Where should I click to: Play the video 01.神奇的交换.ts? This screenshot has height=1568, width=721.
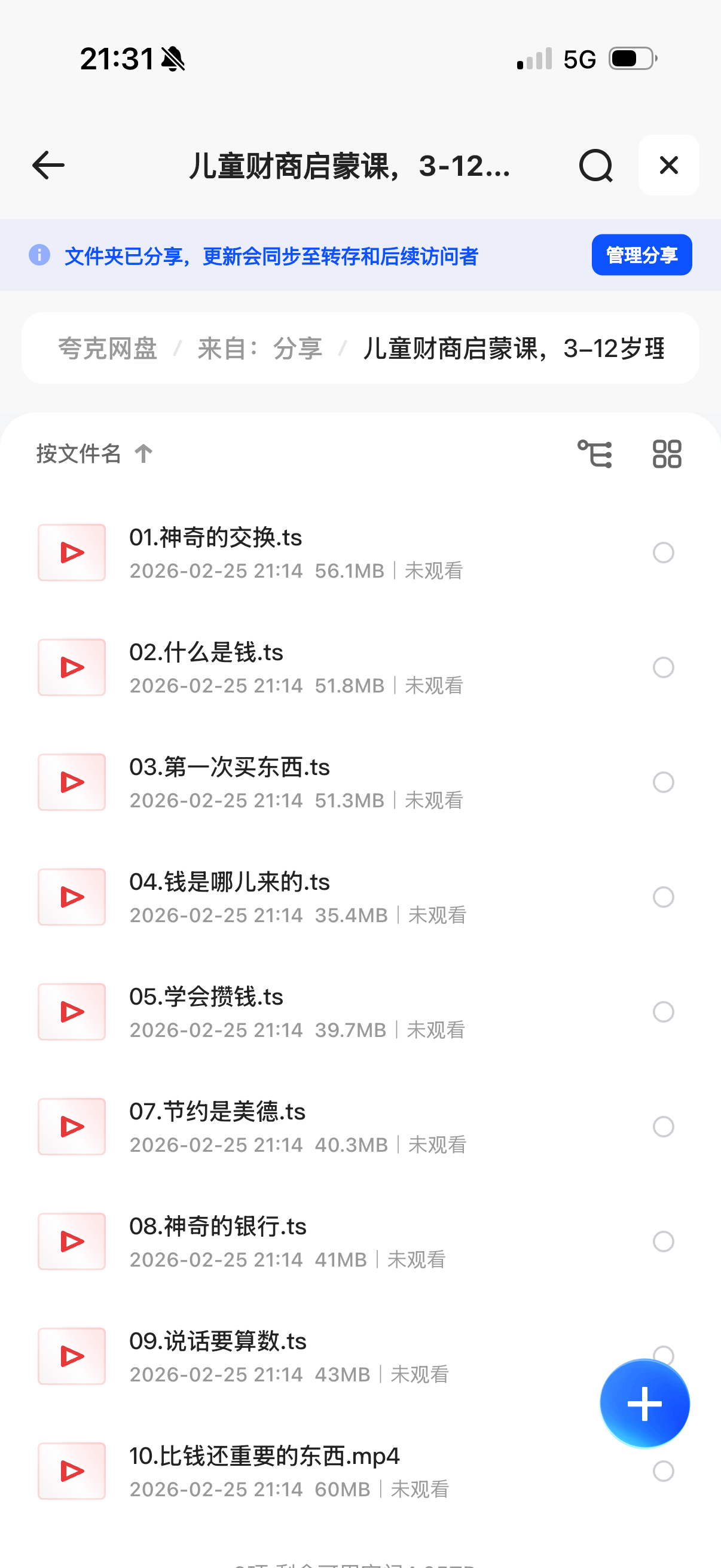pyautogui.click(x=215, y=538)
